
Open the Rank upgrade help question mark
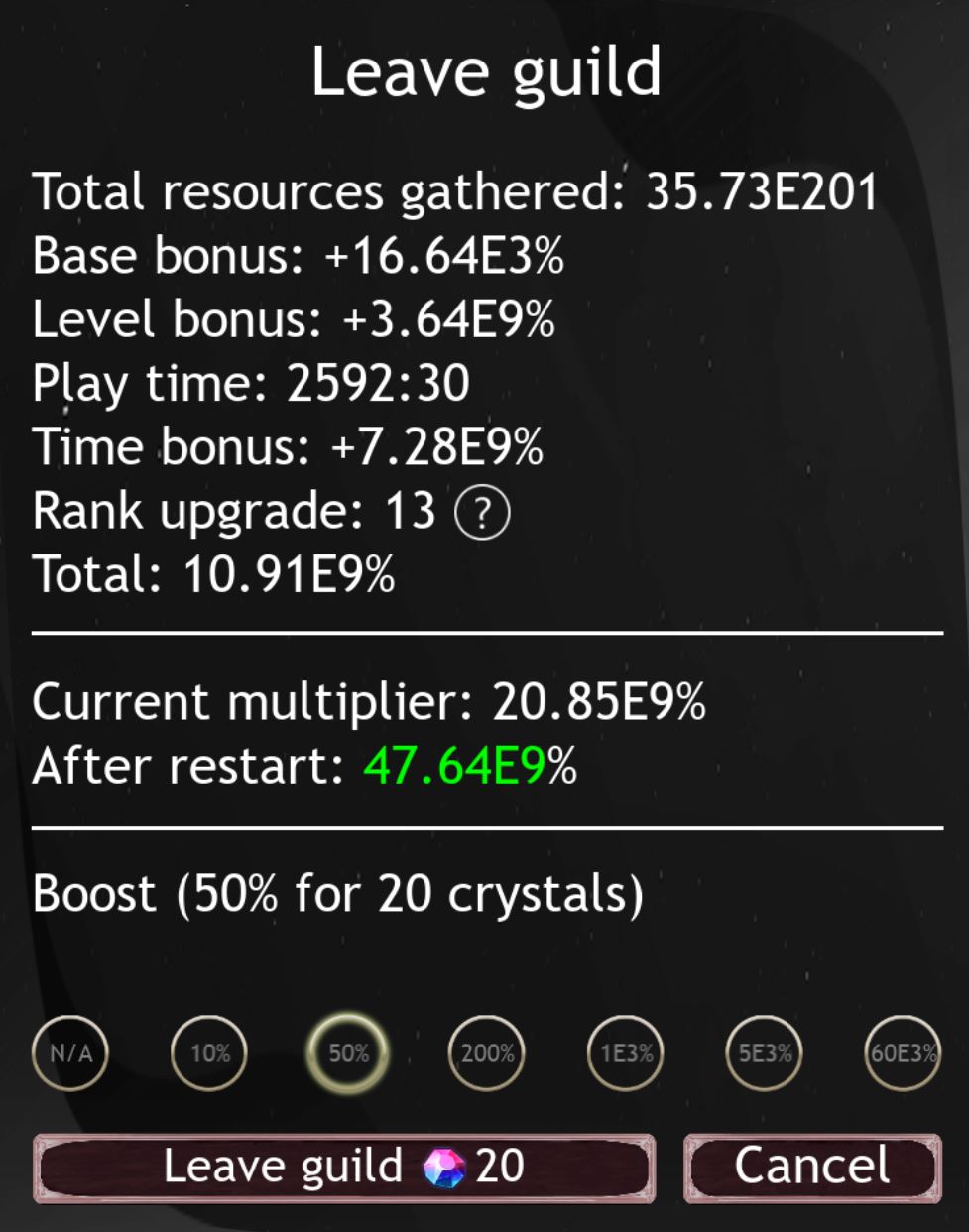click(x=482, y=513)
